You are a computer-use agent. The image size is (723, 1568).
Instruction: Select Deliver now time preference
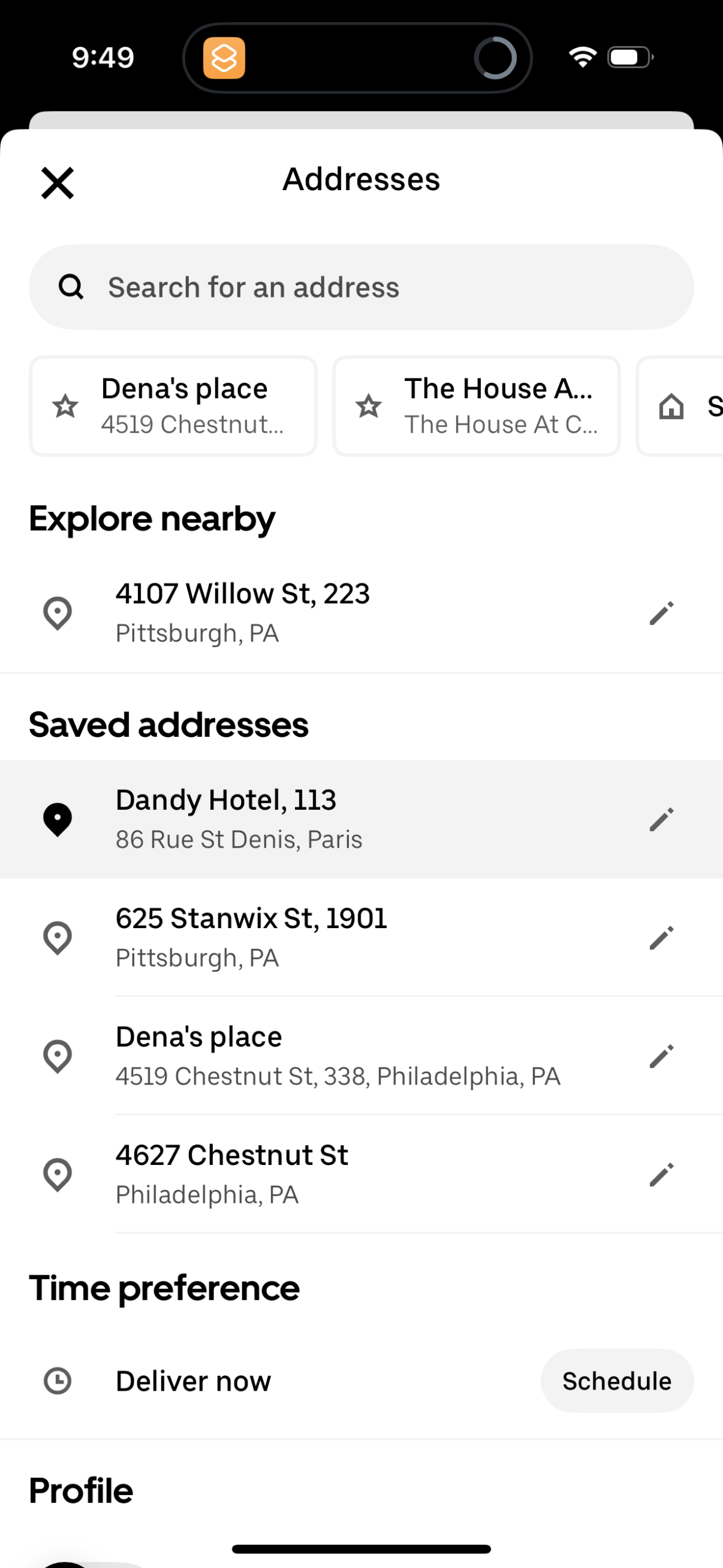[x=193, y=1381]
